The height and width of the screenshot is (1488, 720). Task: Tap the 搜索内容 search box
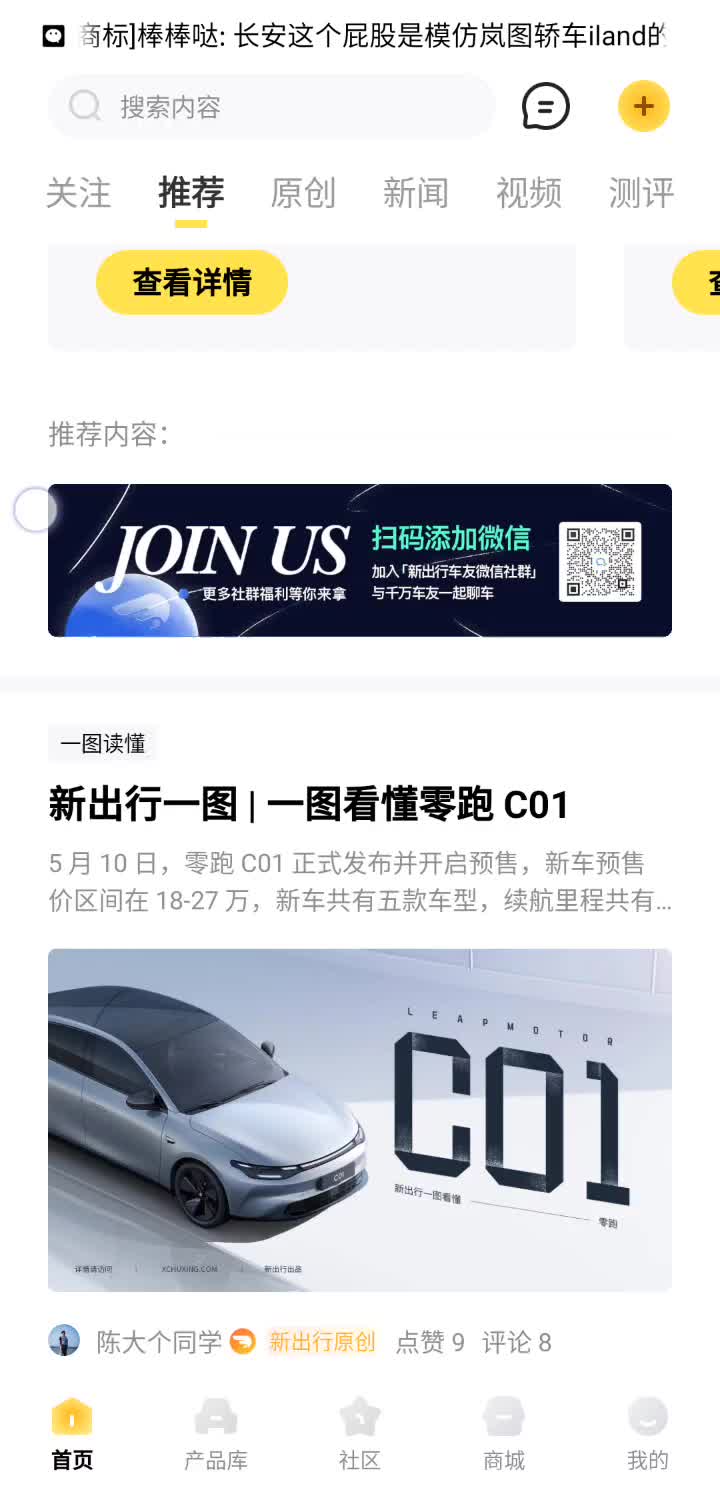pos(270,107)
